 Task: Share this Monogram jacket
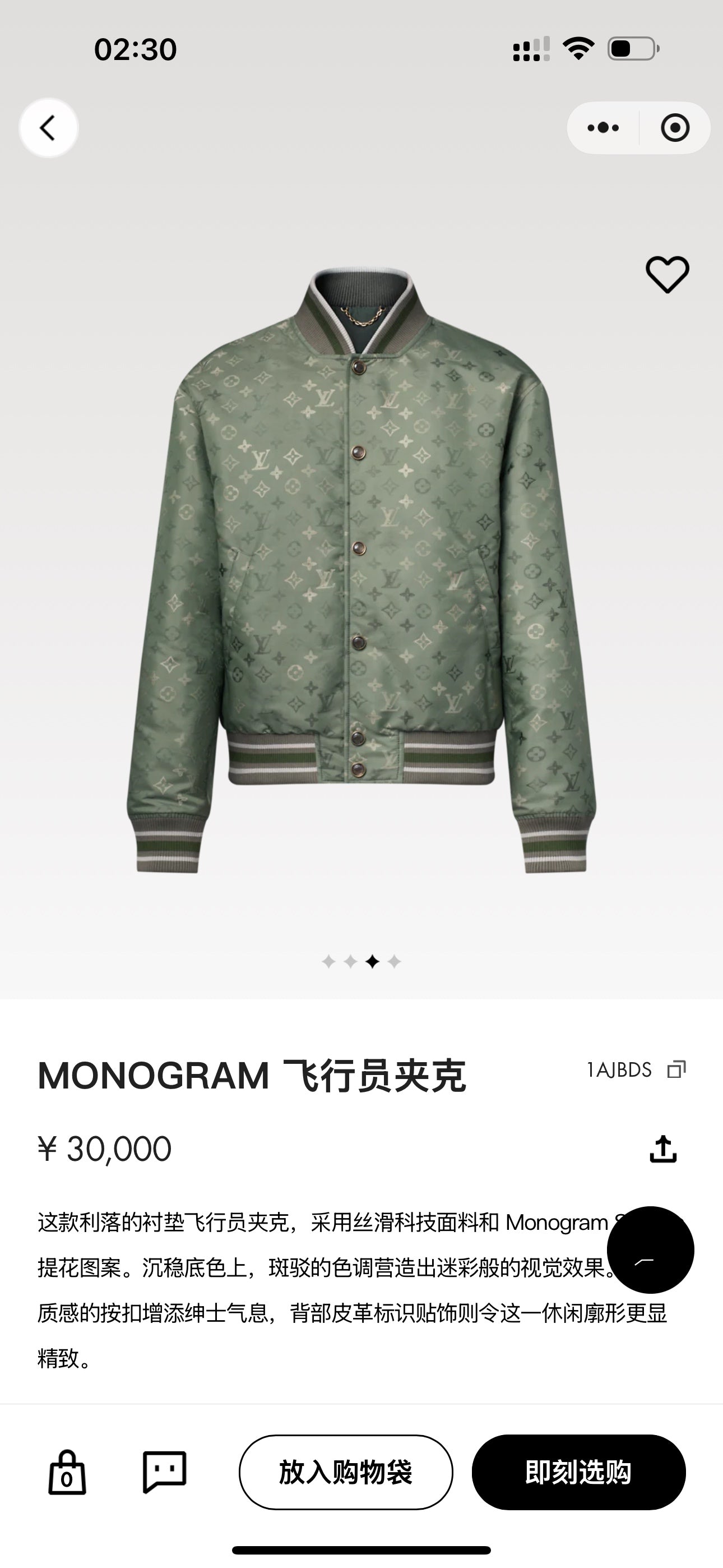[662, 1149]
